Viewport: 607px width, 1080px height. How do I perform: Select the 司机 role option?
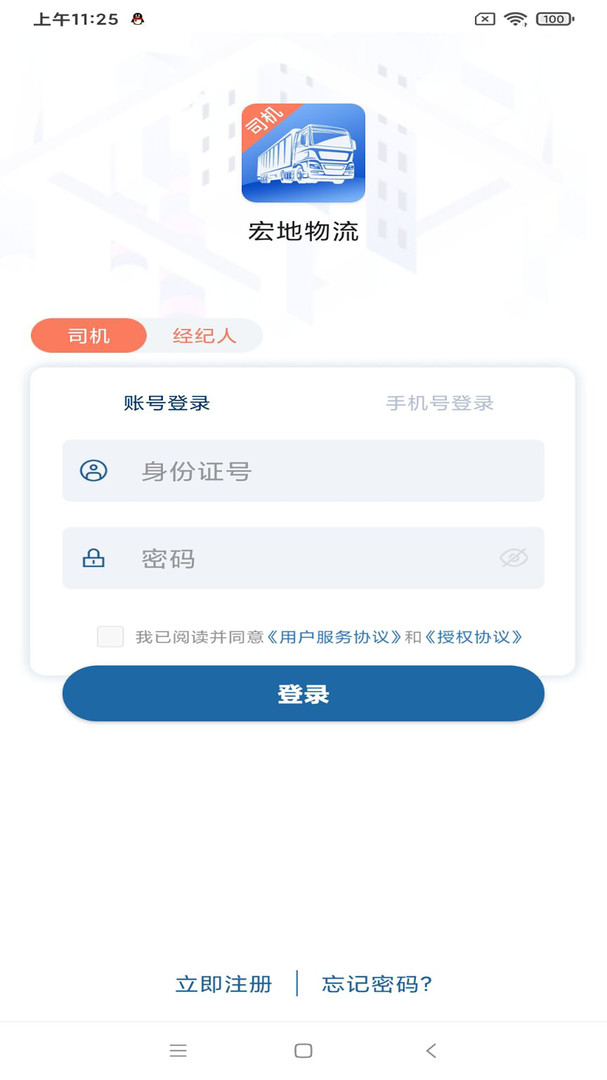click(89, 335)
